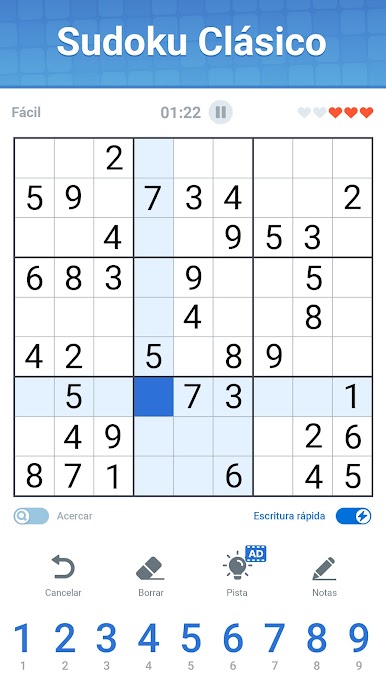386x686 pixels.
Task: Disable the Escritura rápida switch
Action: pos(354,516)
